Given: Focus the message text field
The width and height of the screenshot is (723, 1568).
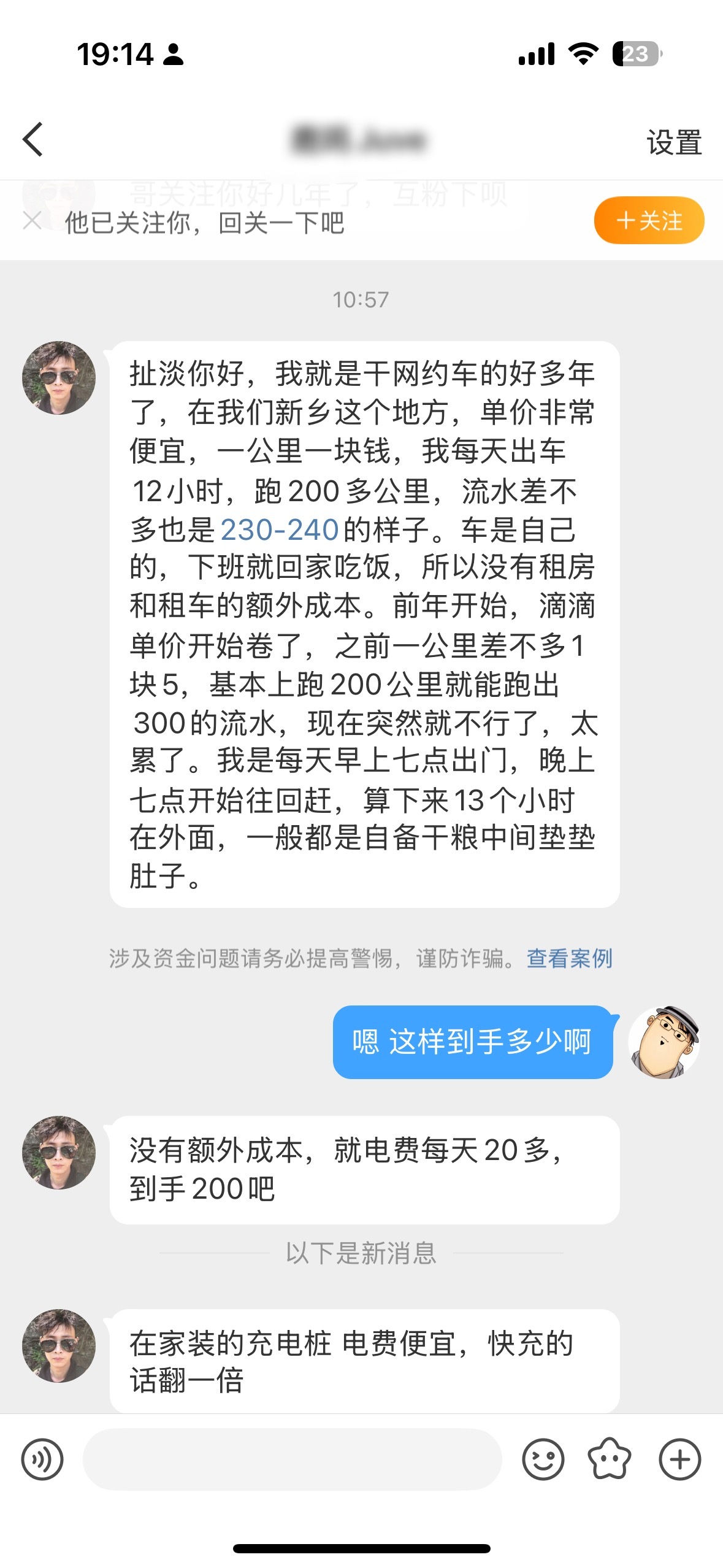Looking at the screenshot, I should (x=292, y=1459).
